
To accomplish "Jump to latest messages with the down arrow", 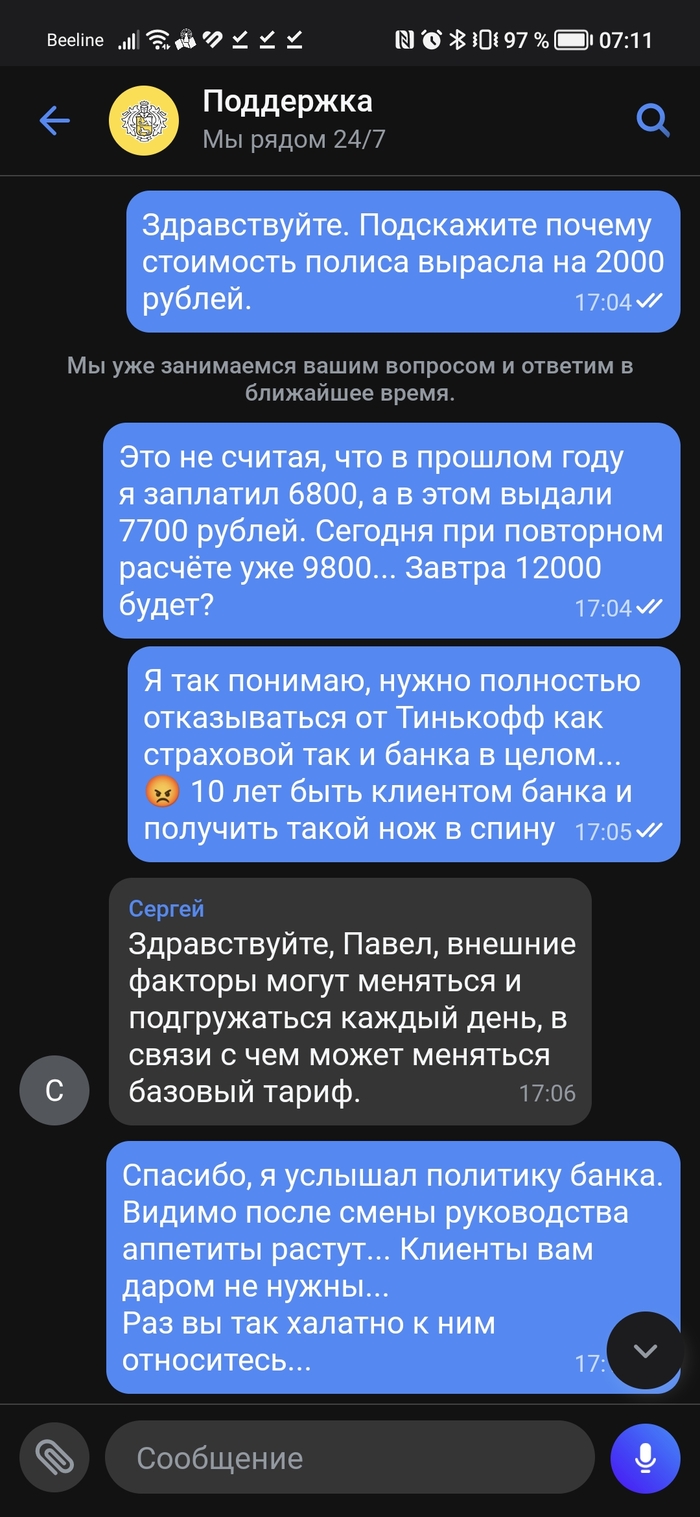I will 645,1350.
